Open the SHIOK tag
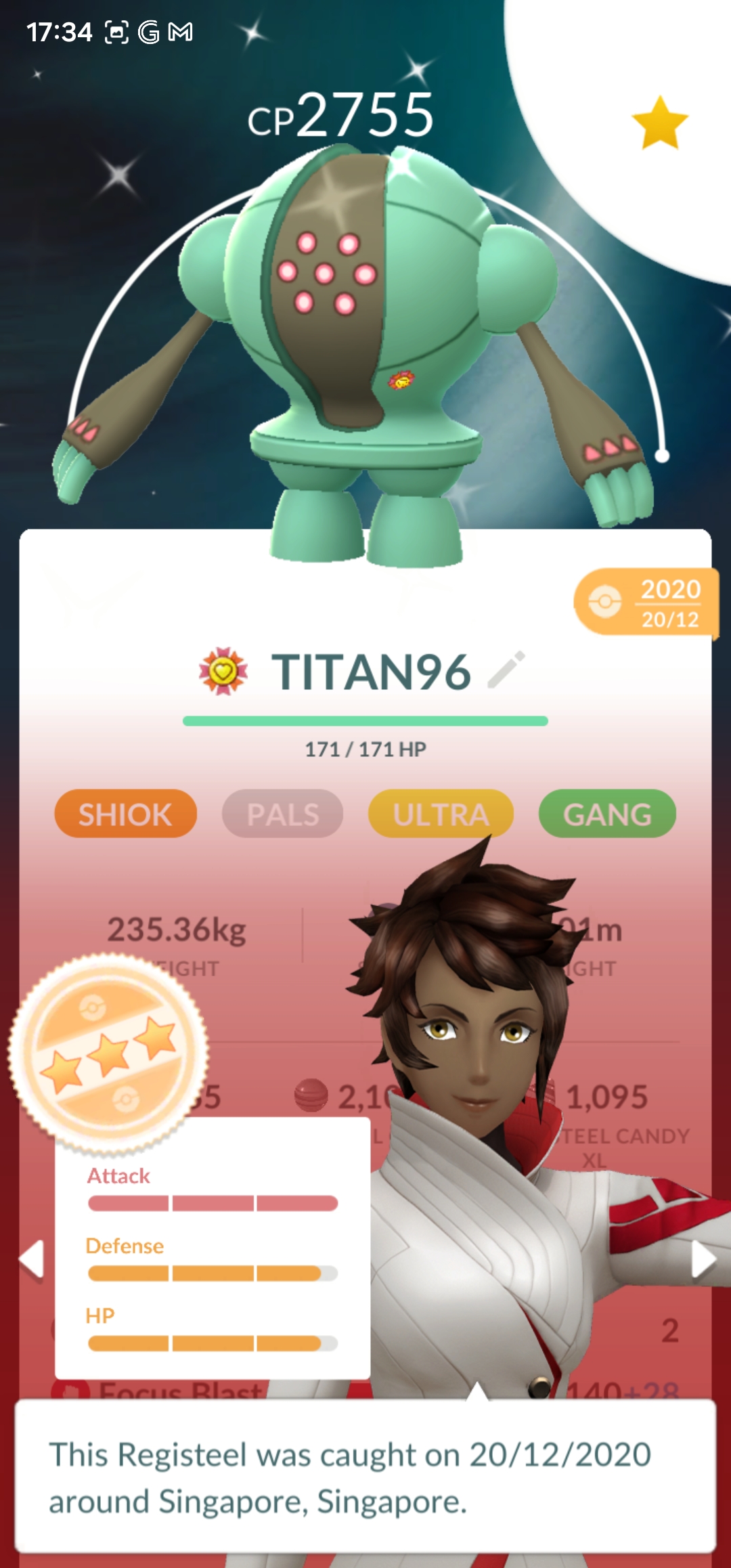The width and height of the screenshot is (731, 1568). (126, 814)
